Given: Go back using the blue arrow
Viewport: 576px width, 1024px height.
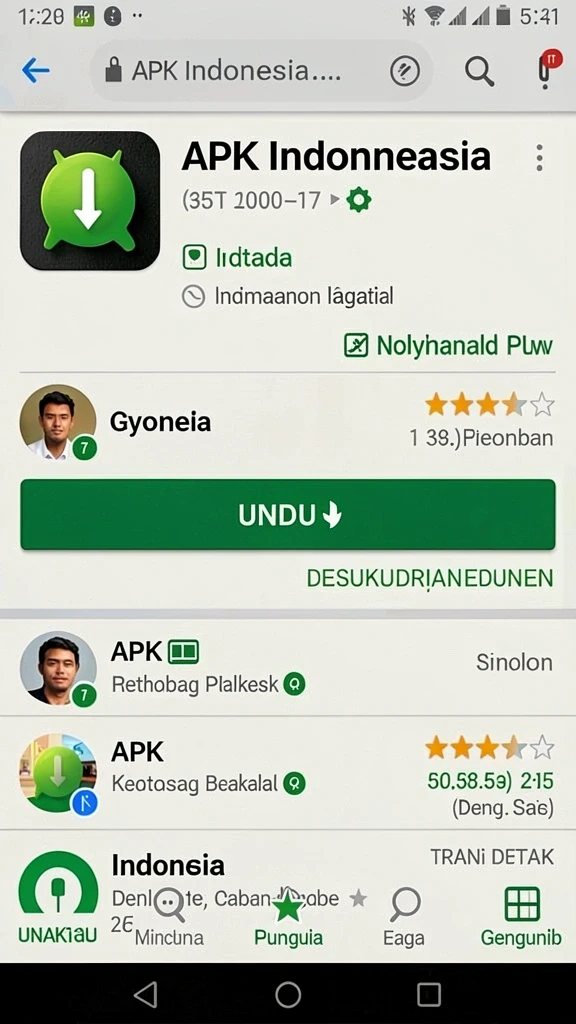Looking at the screenshot, I should pos(35,70).
